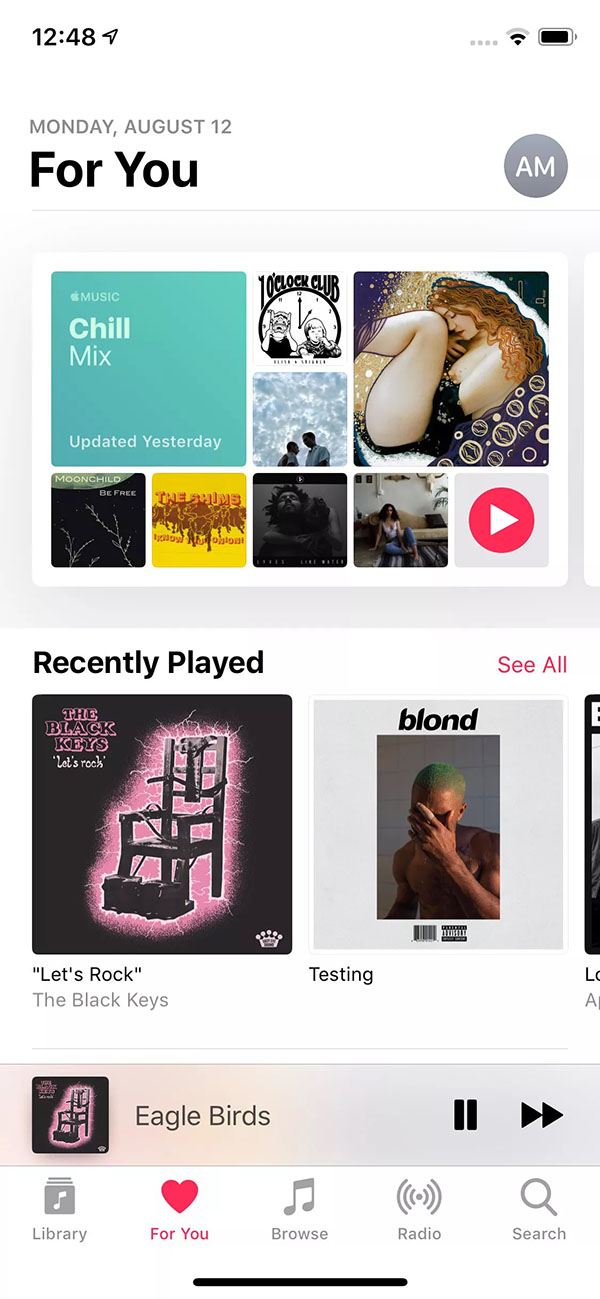Open the Chill Mix playlist tile
The height and width of the screenshot is (1299, 600).
[x=149, y=369]
